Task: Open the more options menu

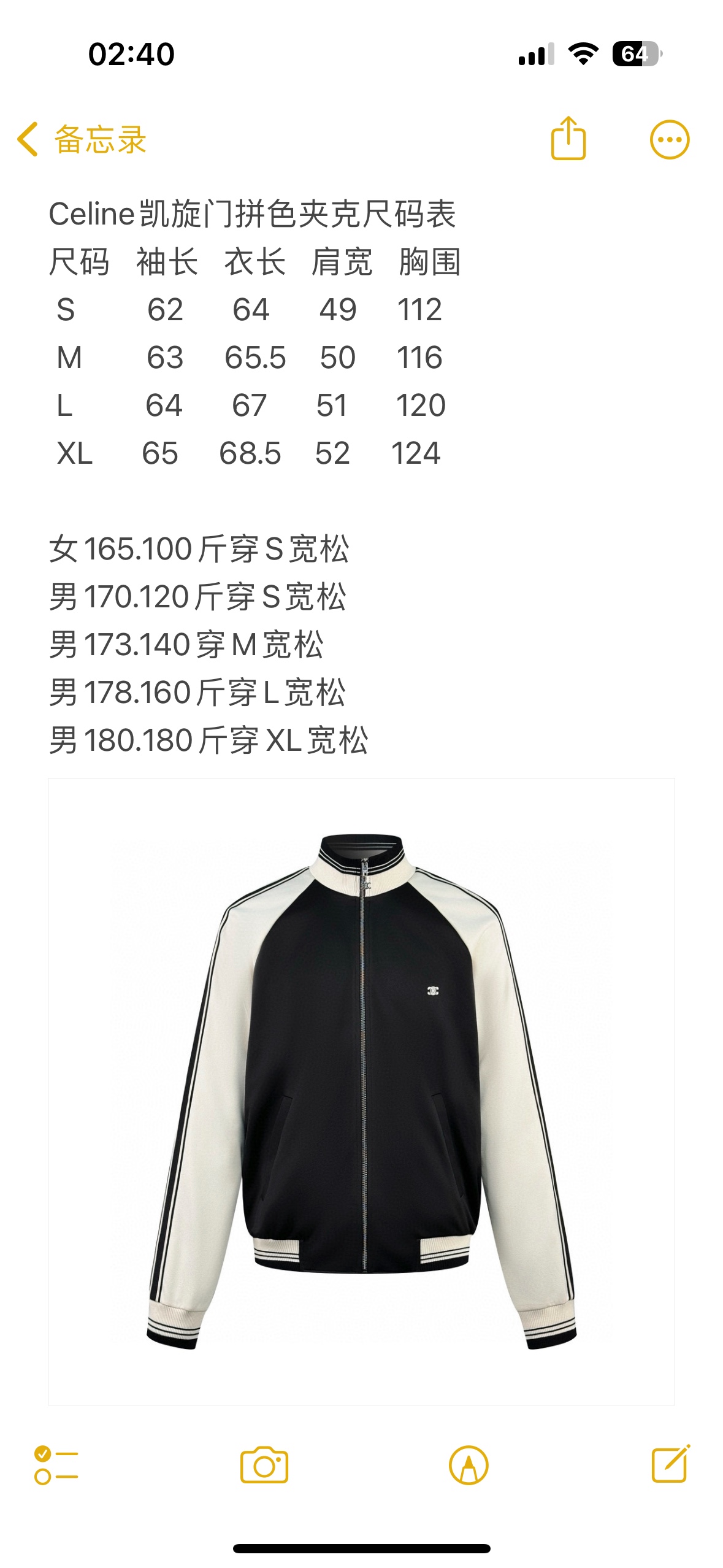Action: pos(669,140)
